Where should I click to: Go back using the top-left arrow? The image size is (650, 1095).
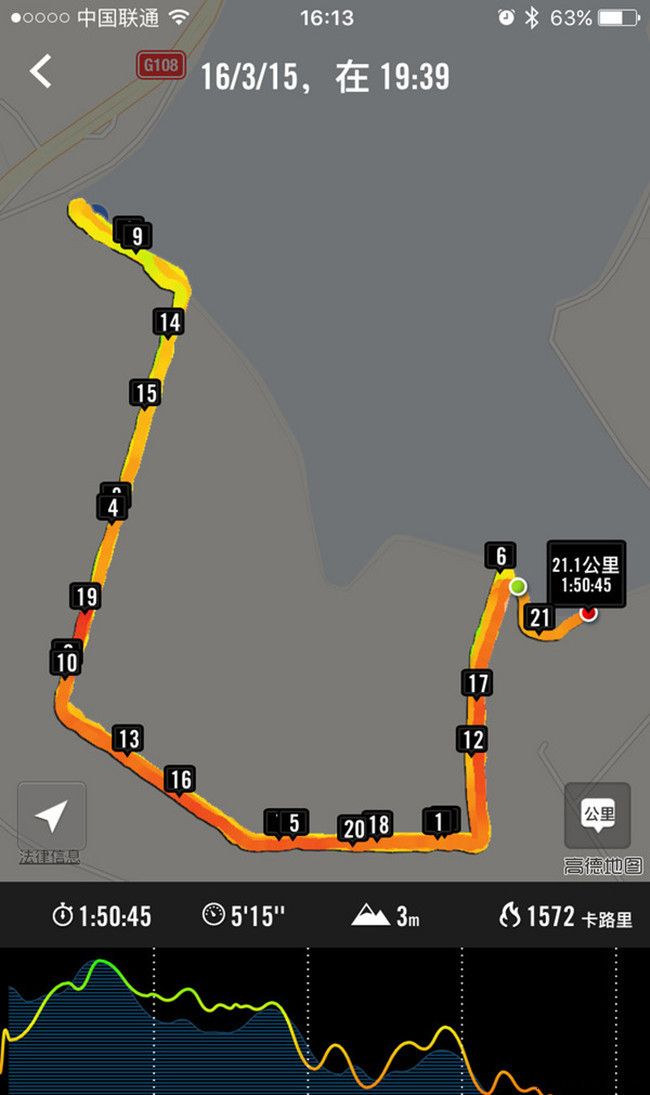coord(41,72)
